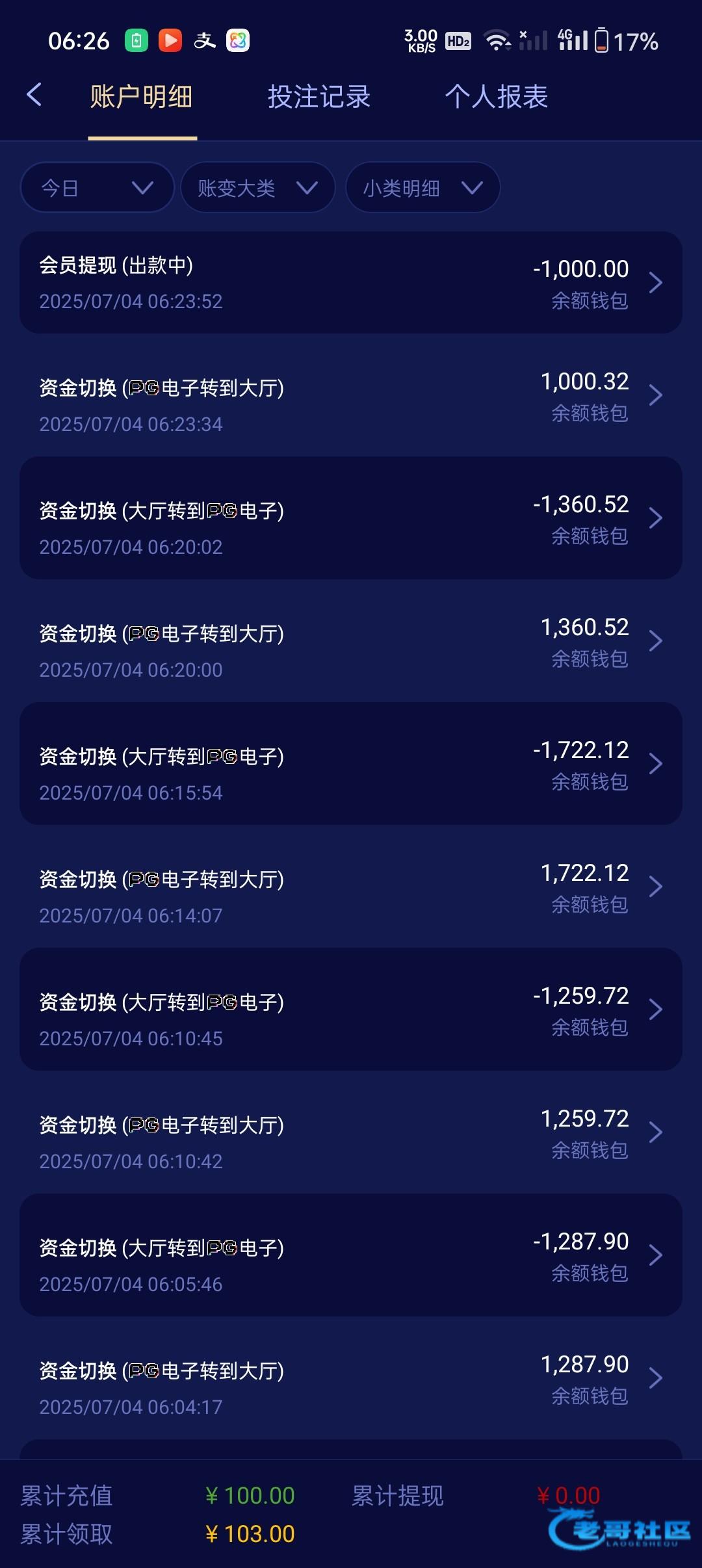This screenshot has height=1568, width=702.
Task: Open the -1,287.90 record at 06:05:46
Action: coord(351,1255)
